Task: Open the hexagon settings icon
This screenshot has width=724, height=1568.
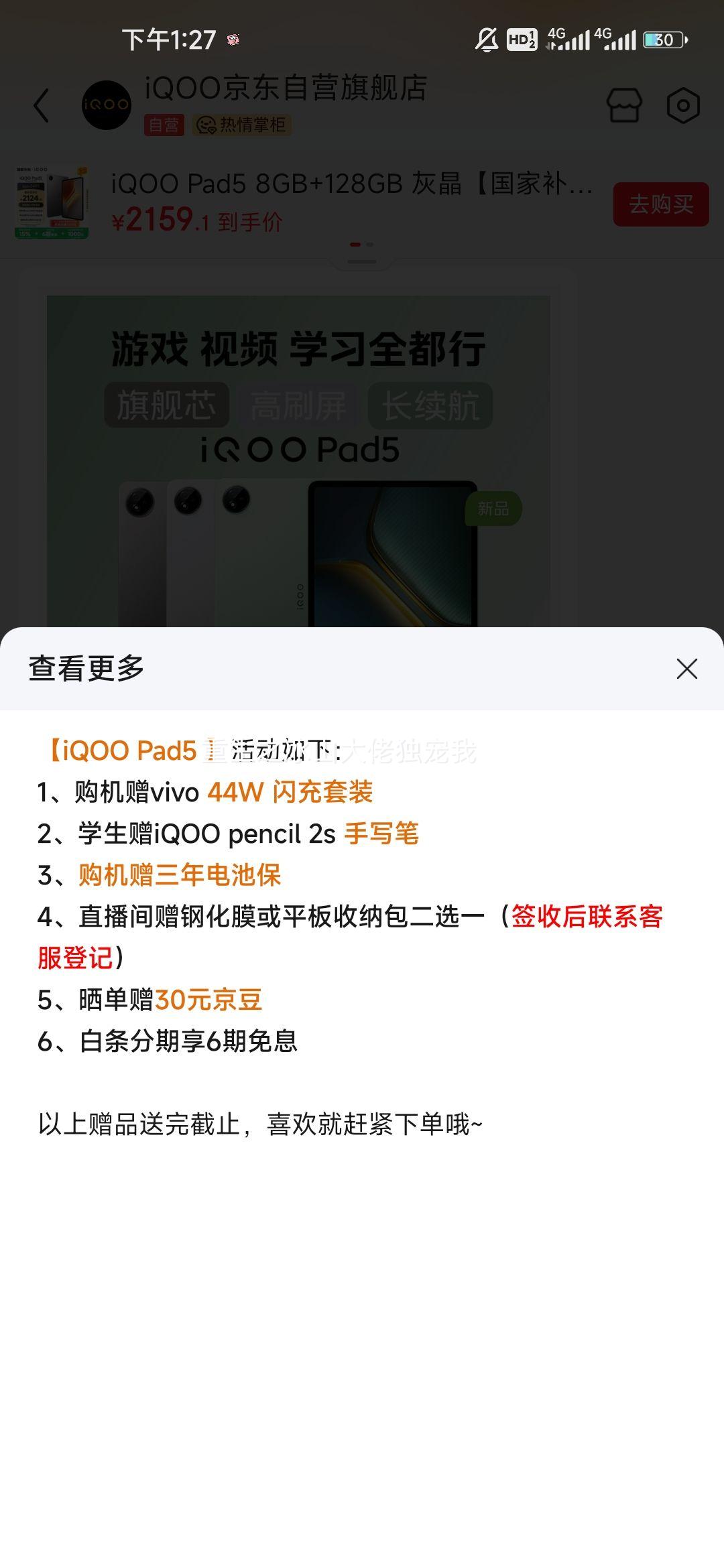Action: tap(683, 105)
